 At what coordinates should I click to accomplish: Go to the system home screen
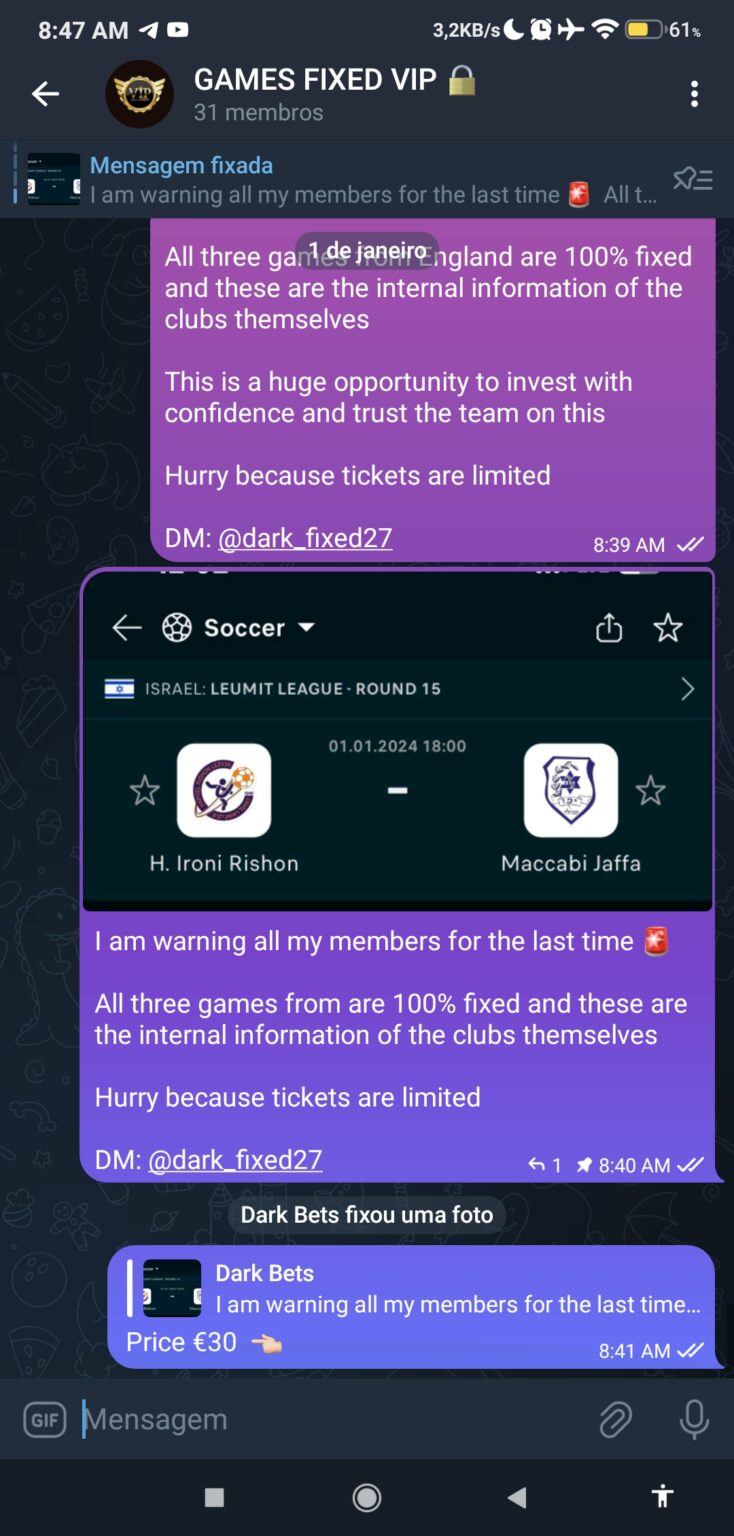367,1497
